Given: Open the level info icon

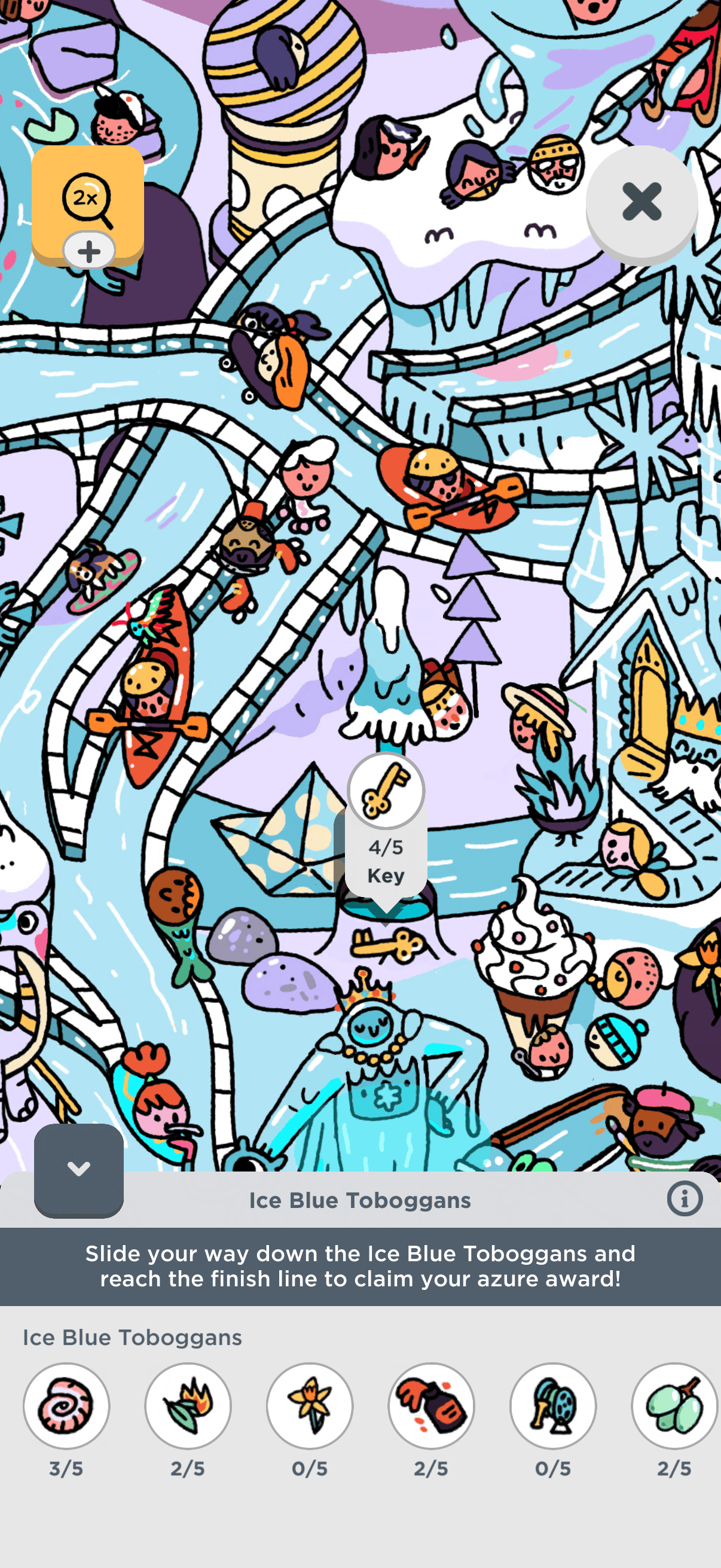Looking at the screenshot, I should 685,1199.
